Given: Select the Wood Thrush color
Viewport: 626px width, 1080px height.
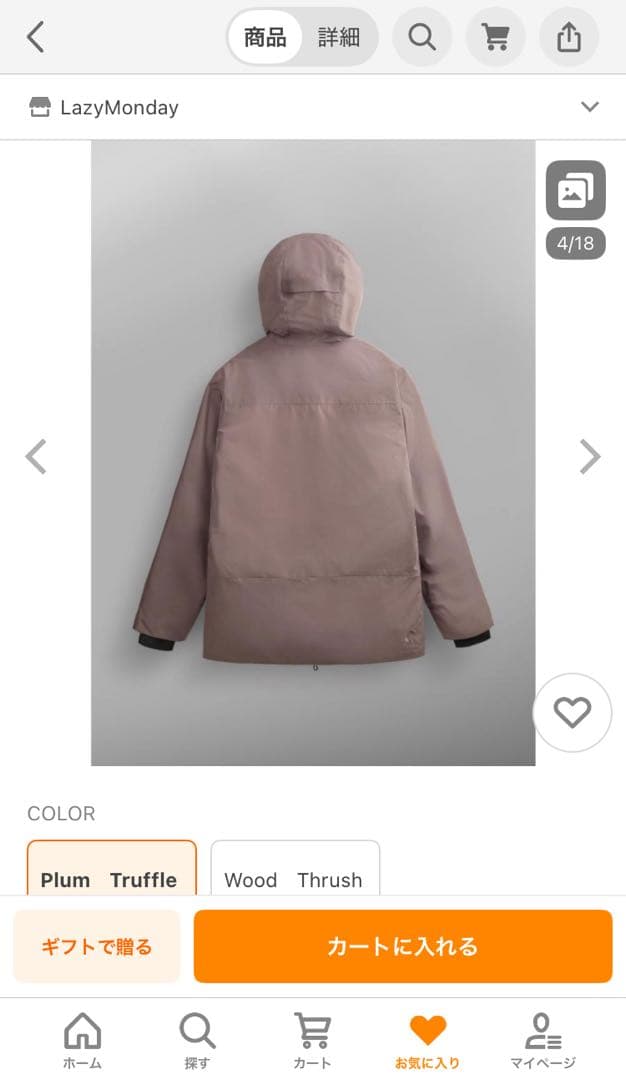Looking at the screenshot, I should (295, 870).
